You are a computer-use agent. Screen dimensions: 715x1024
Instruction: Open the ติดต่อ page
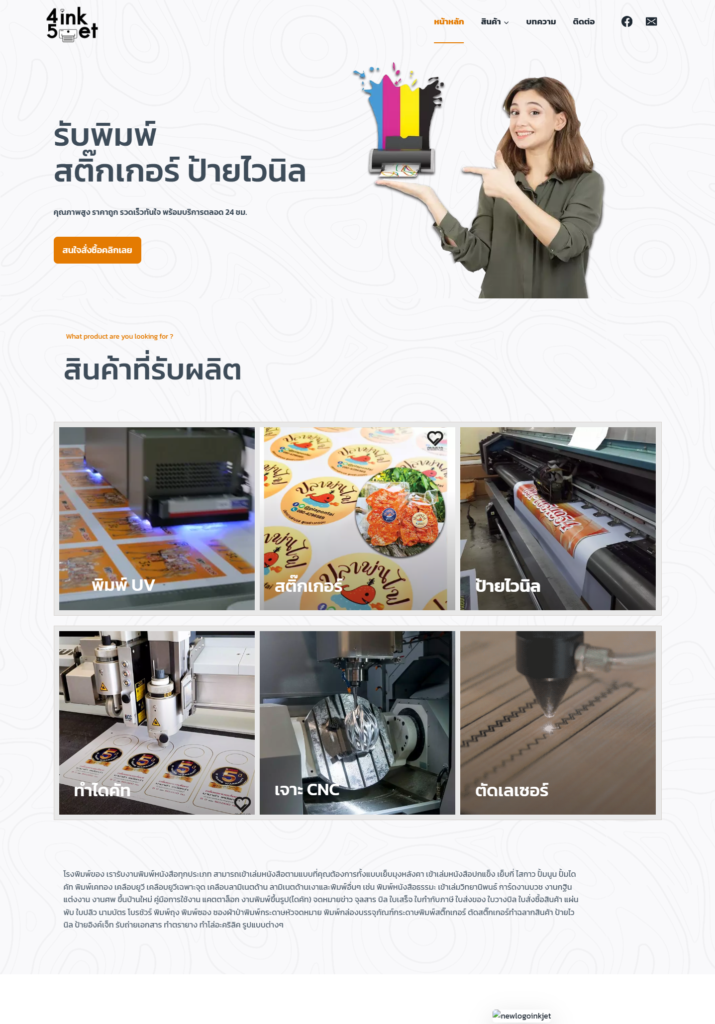tap(584, 21)
